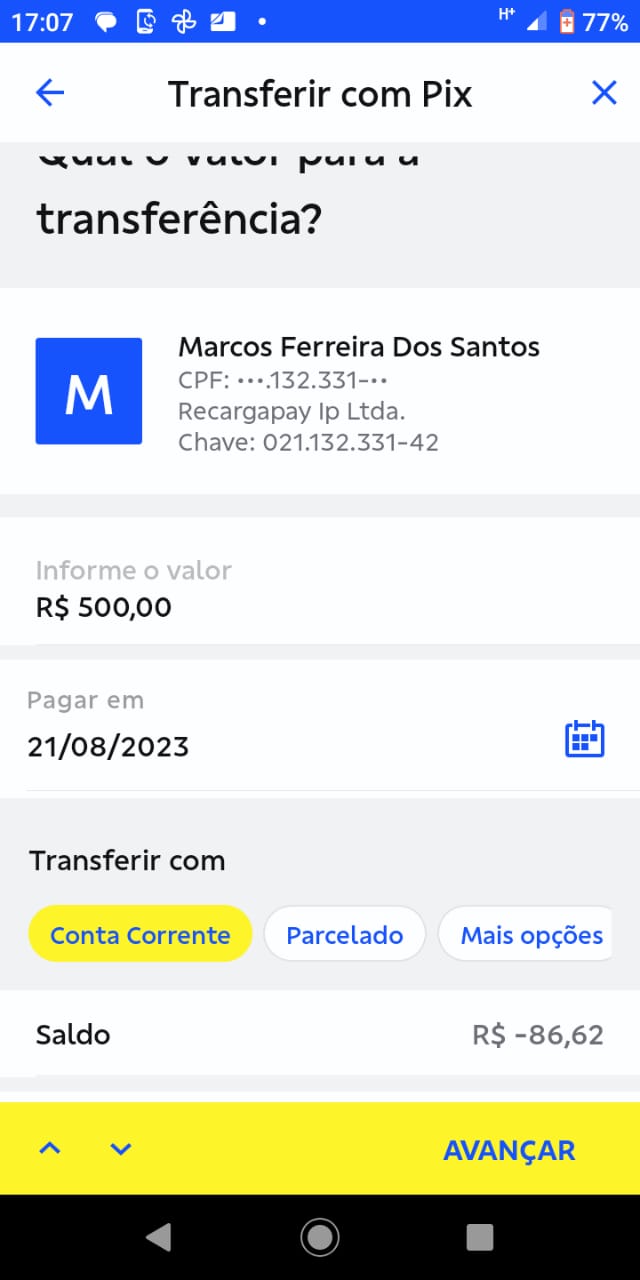The image size is (640, 1280).
Task: Tap AVANÇAR to continue
Action: (x=509, y=1150)
